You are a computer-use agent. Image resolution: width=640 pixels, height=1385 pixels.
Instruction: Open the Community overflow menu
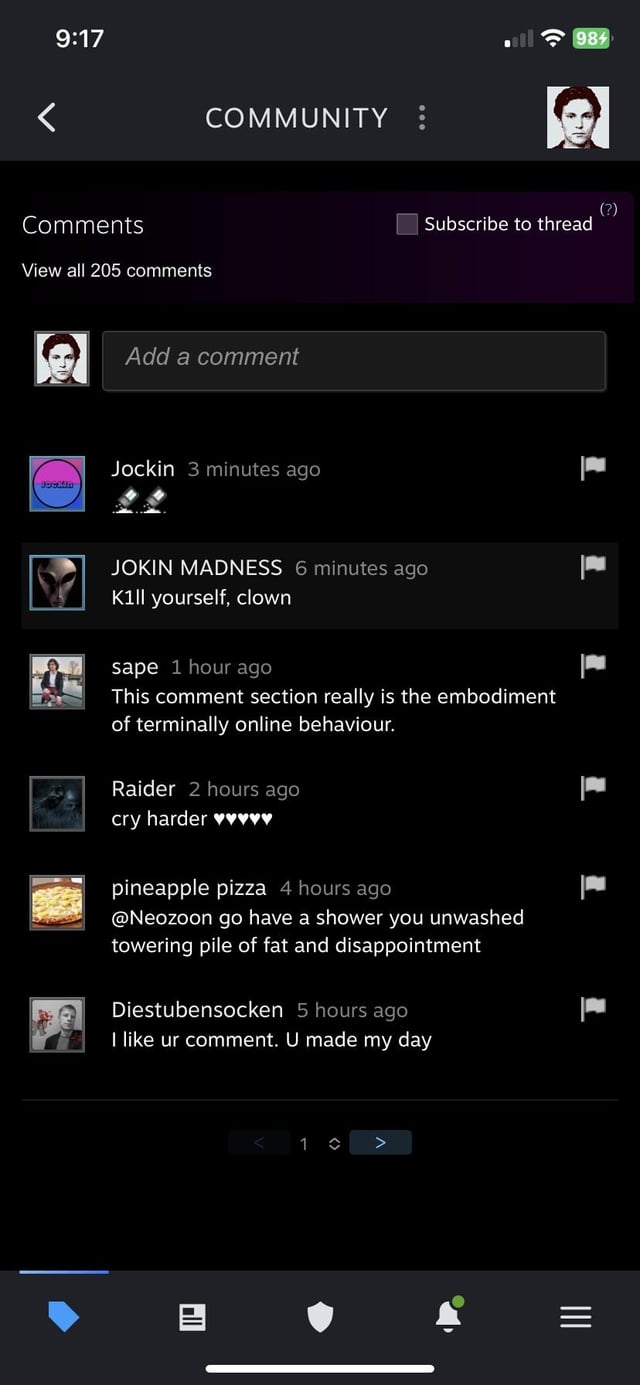[x=422, y=118]
